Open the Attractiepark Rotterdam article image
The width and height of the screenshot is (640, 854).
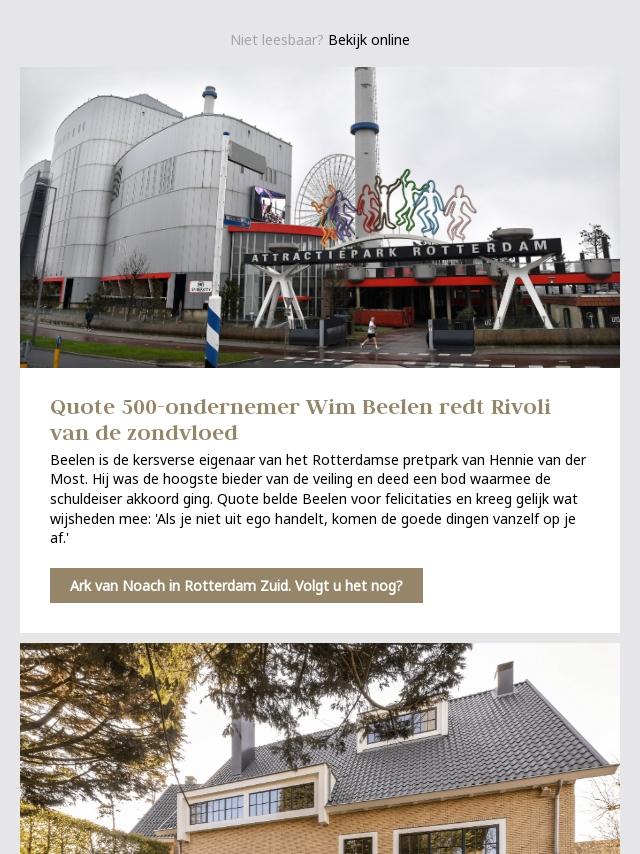[x=320, y=217]
